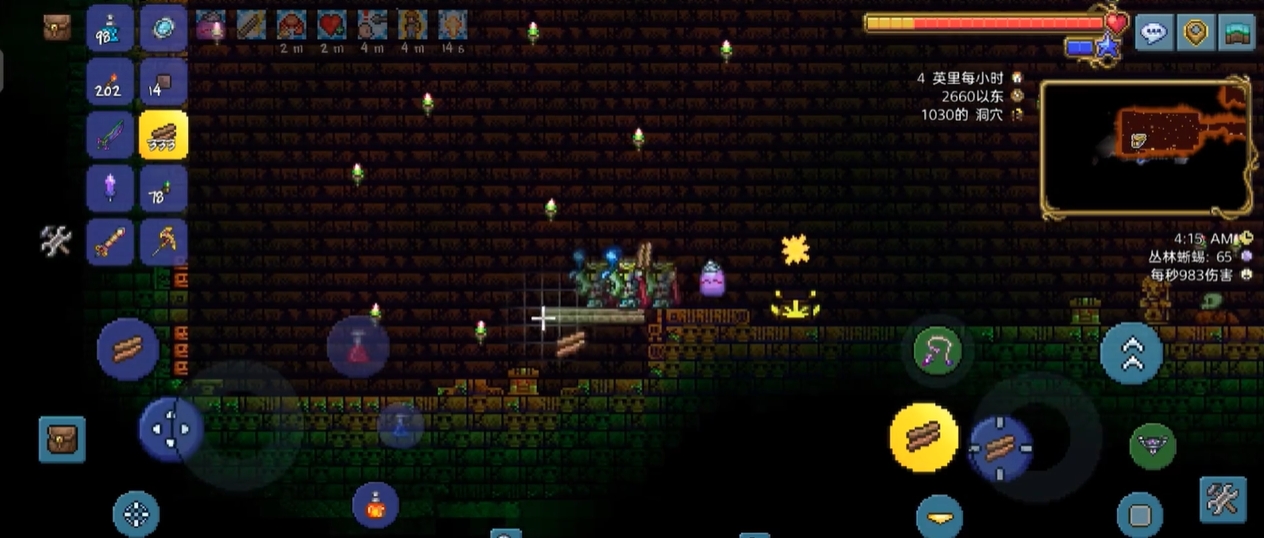Screen dimensions: 1264x538
Task: Open the inventory chest icon
Action: click(x=57, y=27)
